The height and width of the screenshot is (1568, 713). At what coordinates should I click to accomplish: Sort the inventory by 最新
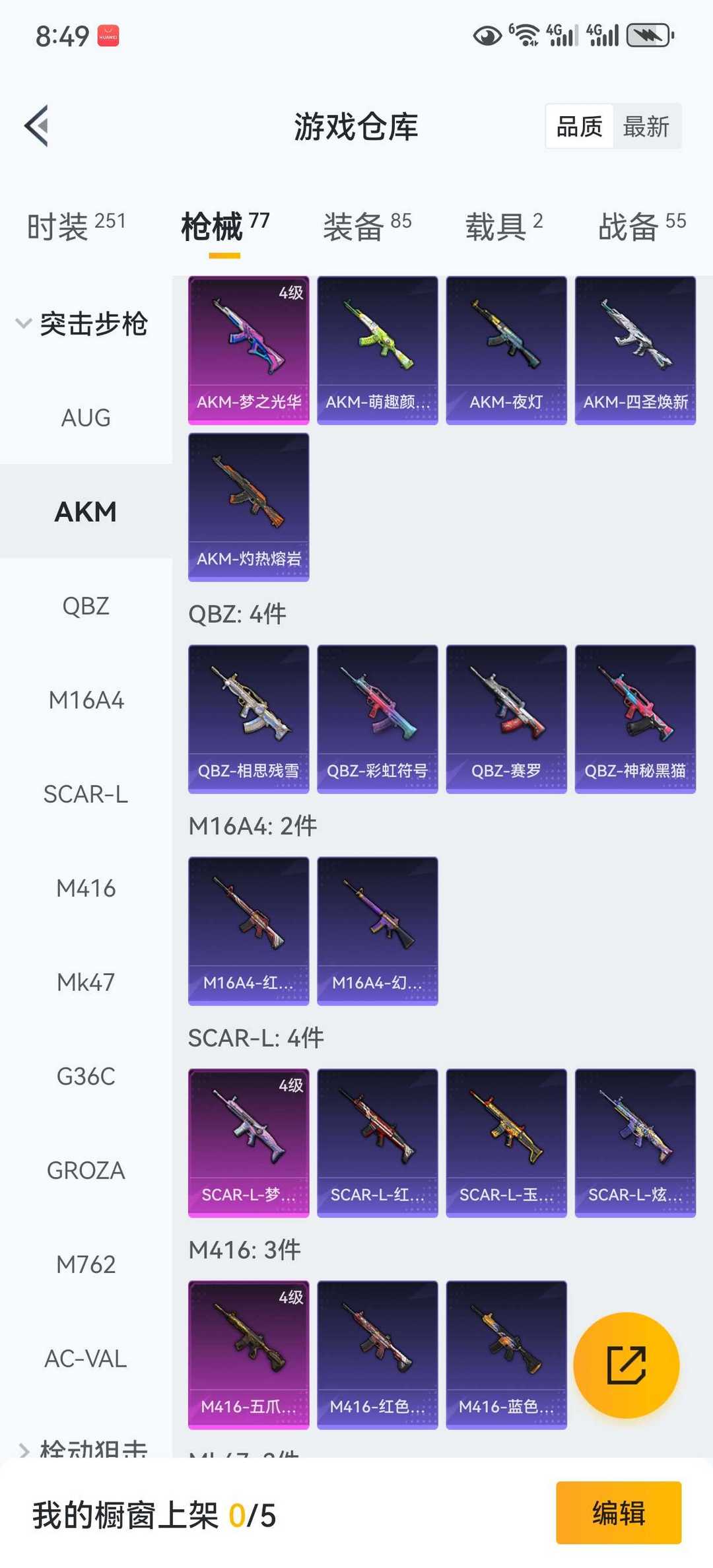coord(646,126)
